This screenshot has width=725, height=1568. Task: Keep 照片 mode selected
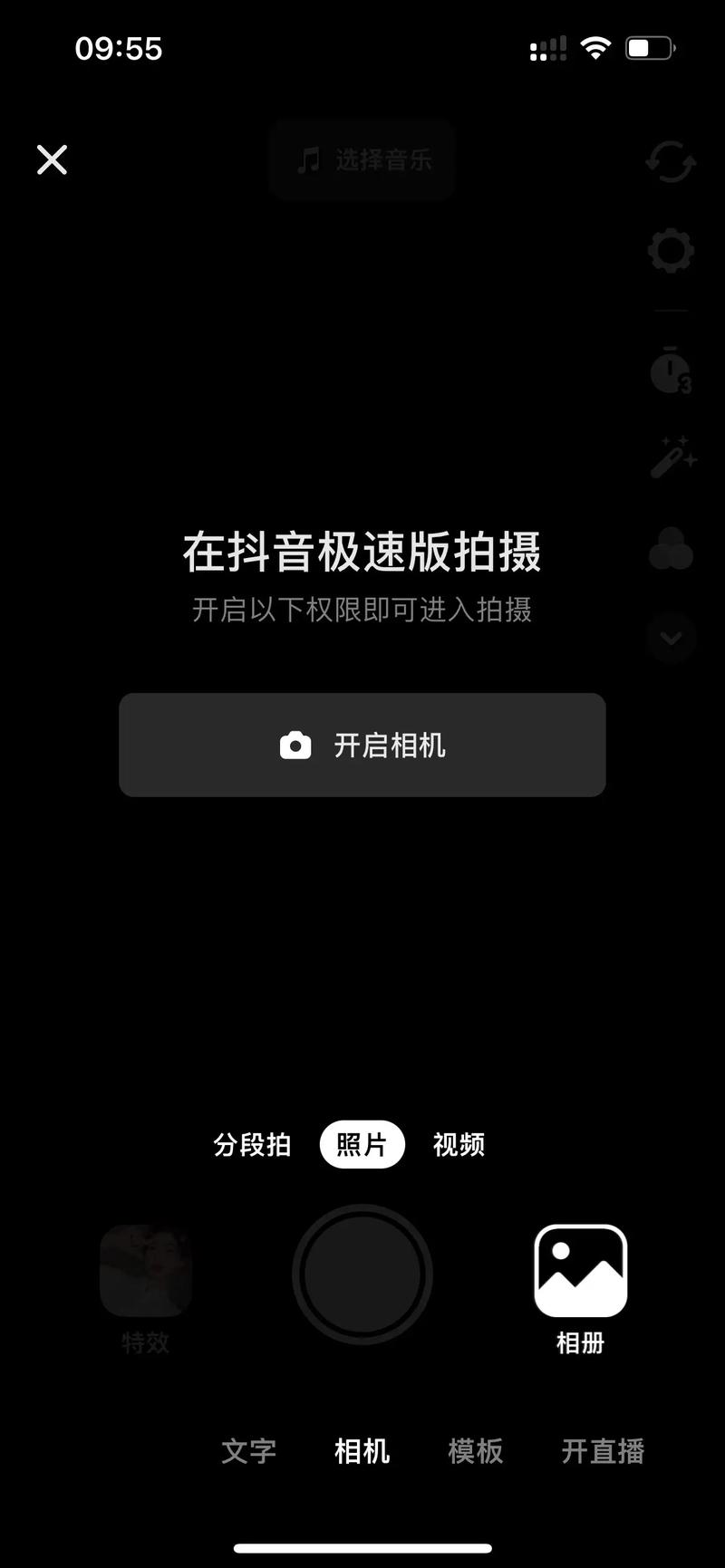point(362,1144)
